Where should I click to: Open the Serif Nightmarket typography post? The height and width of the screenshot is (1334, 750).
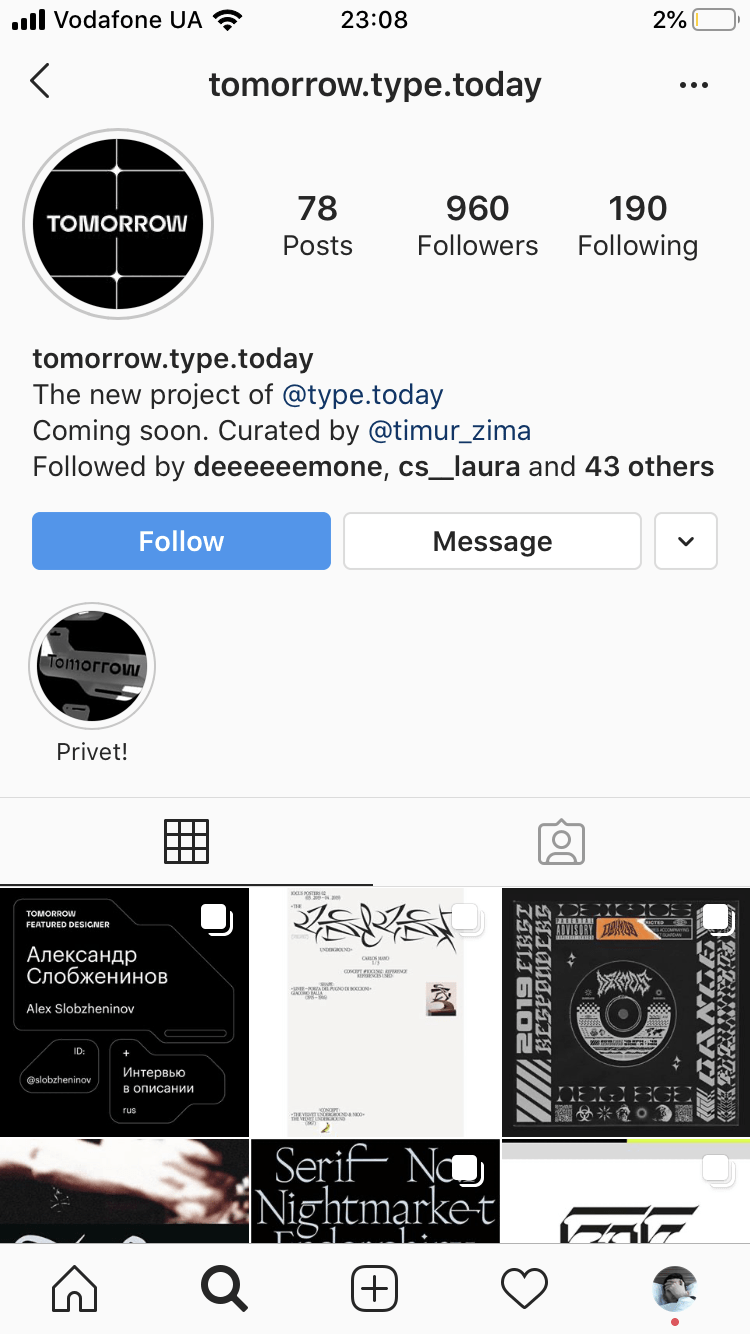(374, 1190)
